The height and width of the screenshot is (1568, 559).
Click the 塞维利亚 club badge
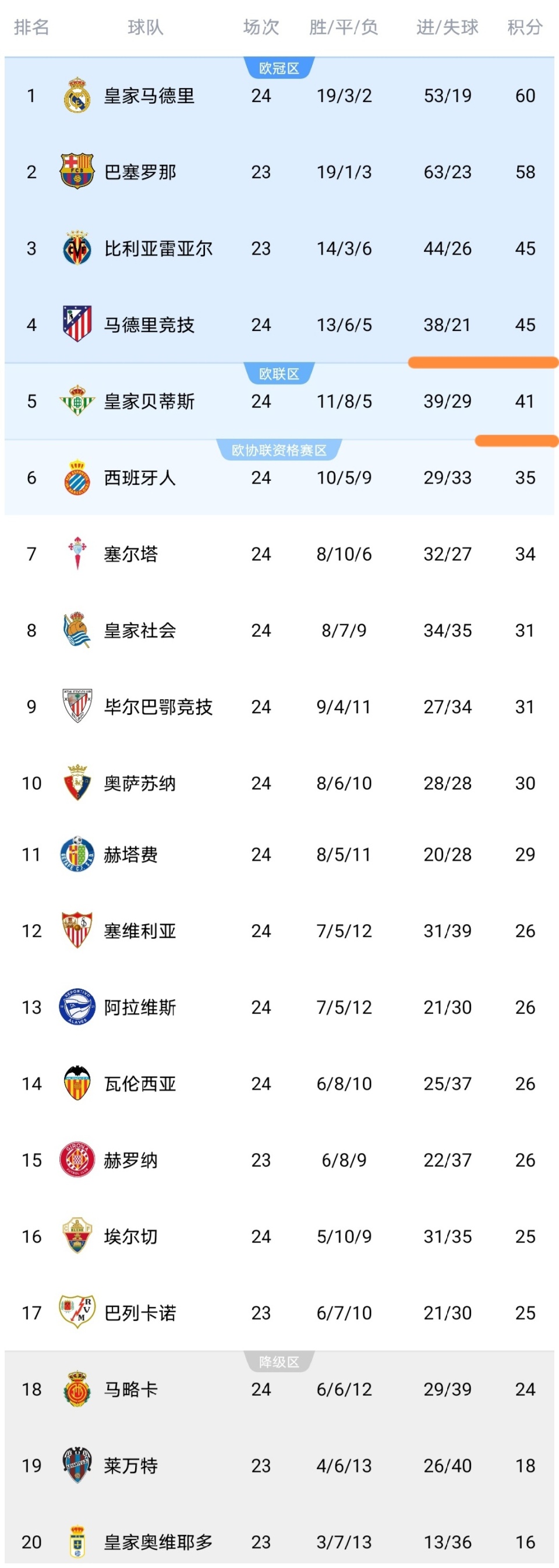click(x=77, y=931)
